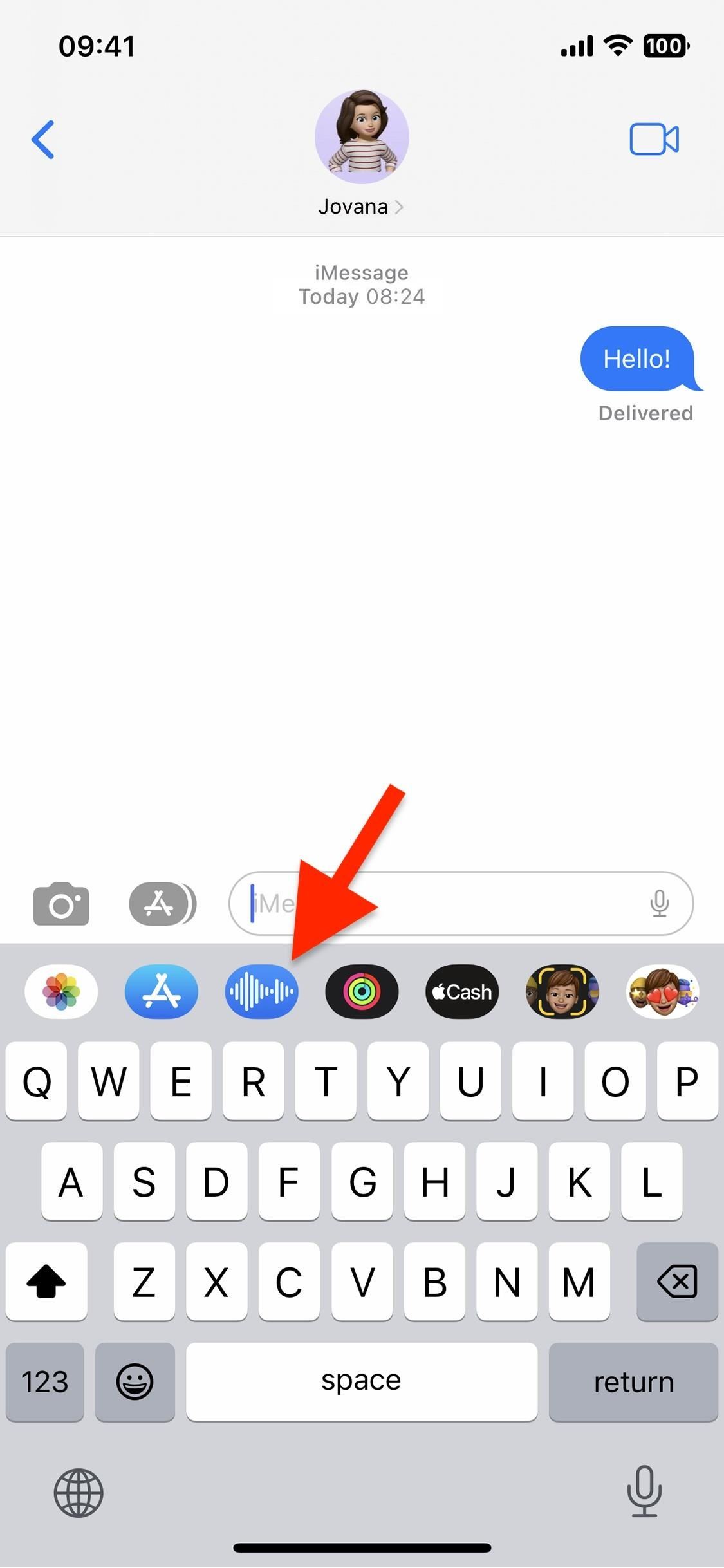Switch to the numeric 123 keyboard
Viewport: 724px width, 1568px height.
[44, 1382]
